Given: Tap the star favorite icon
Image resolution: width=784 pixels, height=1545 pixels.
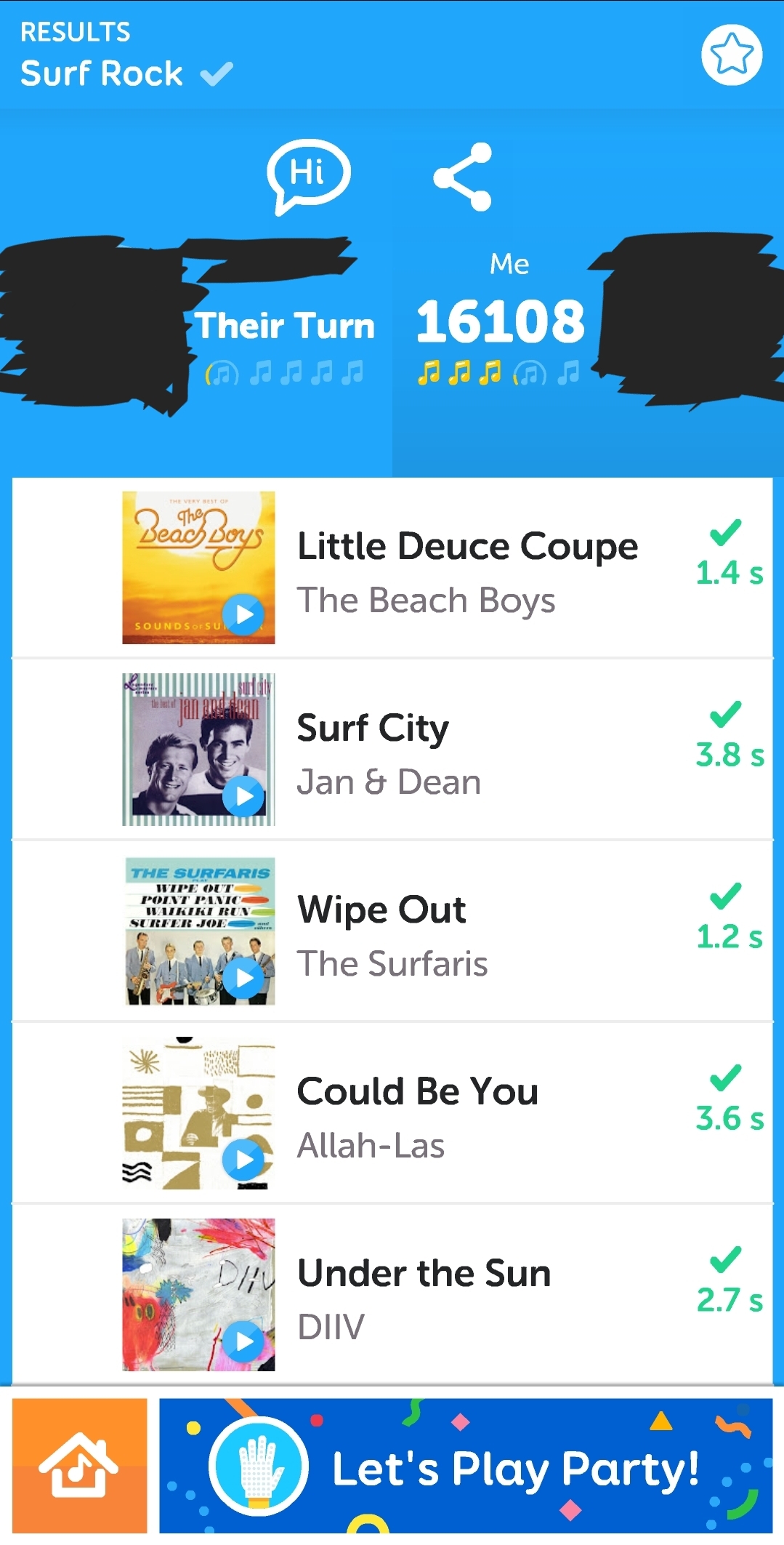Looking at the screenshot, I should [x=732, y=55].
